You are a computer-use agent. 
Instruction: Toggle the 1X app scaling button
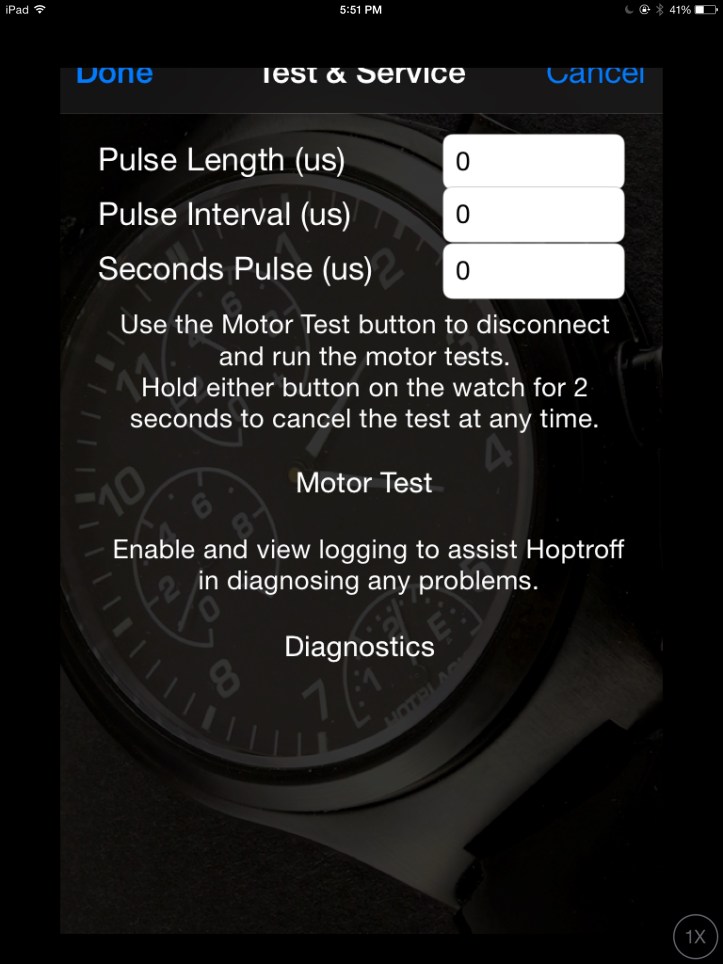[x=695, y=937]
